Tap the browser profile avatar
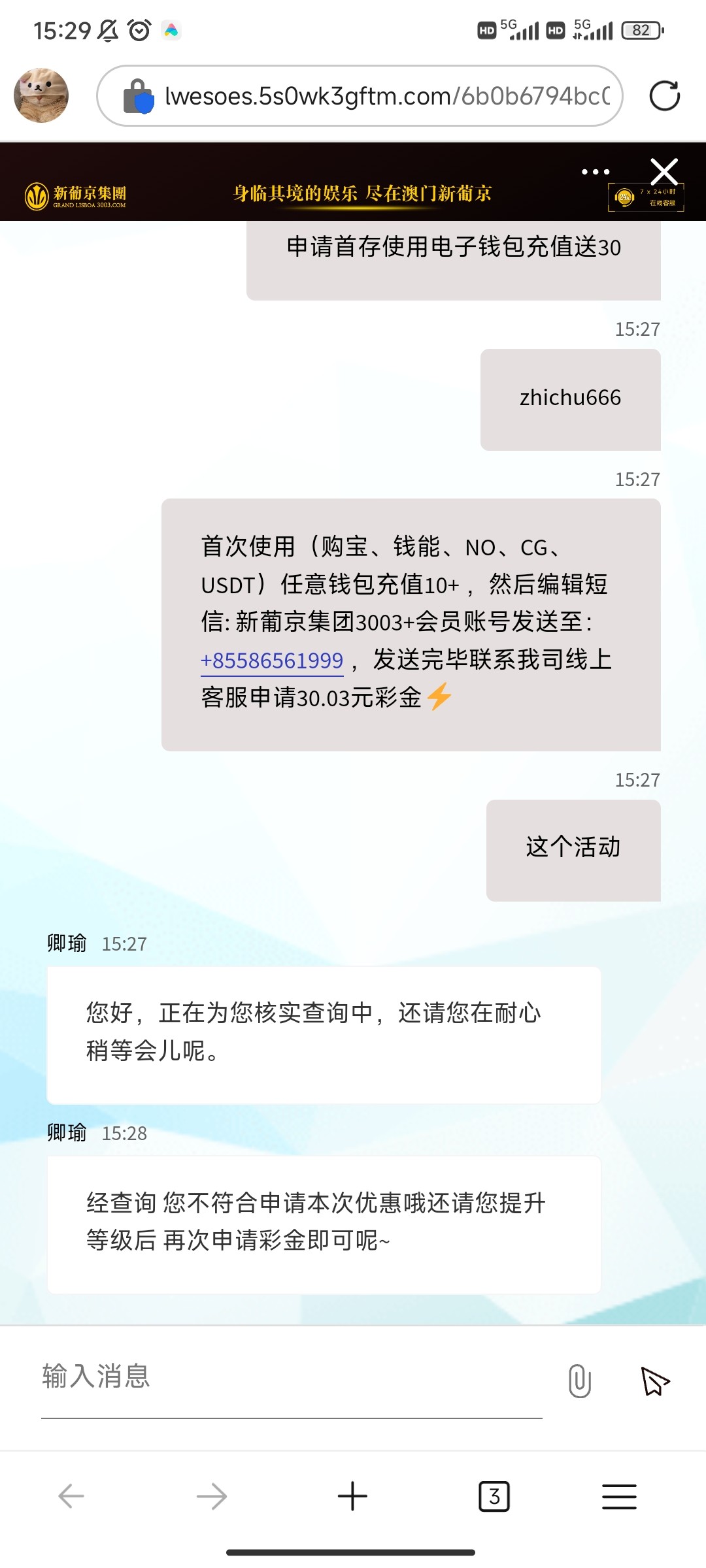The width and height of the screenshot is (706, 1568). 41,95
